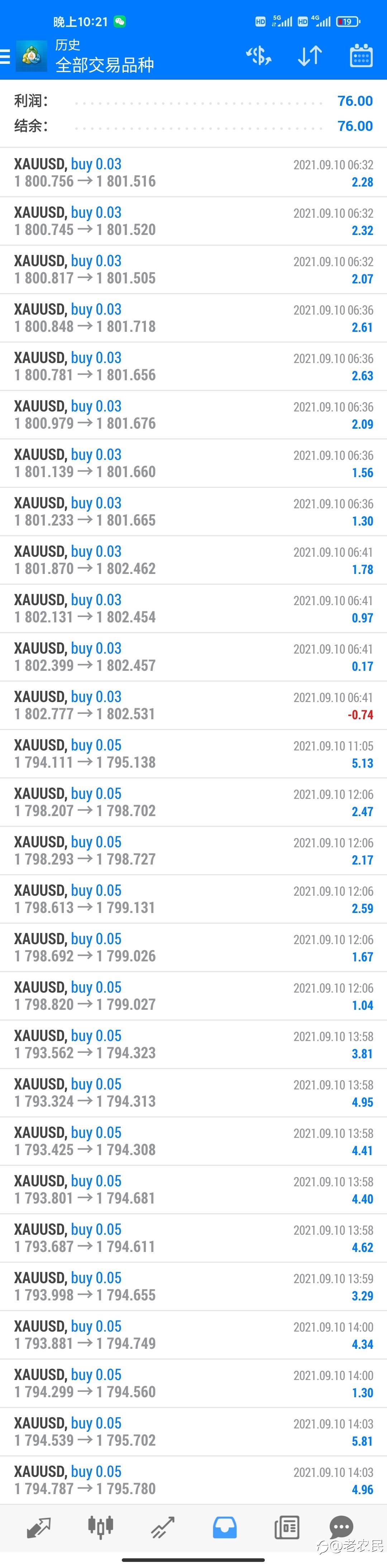The width and height of the screenshot is (387, 1568).
Task: Open the side drawer menu
Action: pos(5,57)
